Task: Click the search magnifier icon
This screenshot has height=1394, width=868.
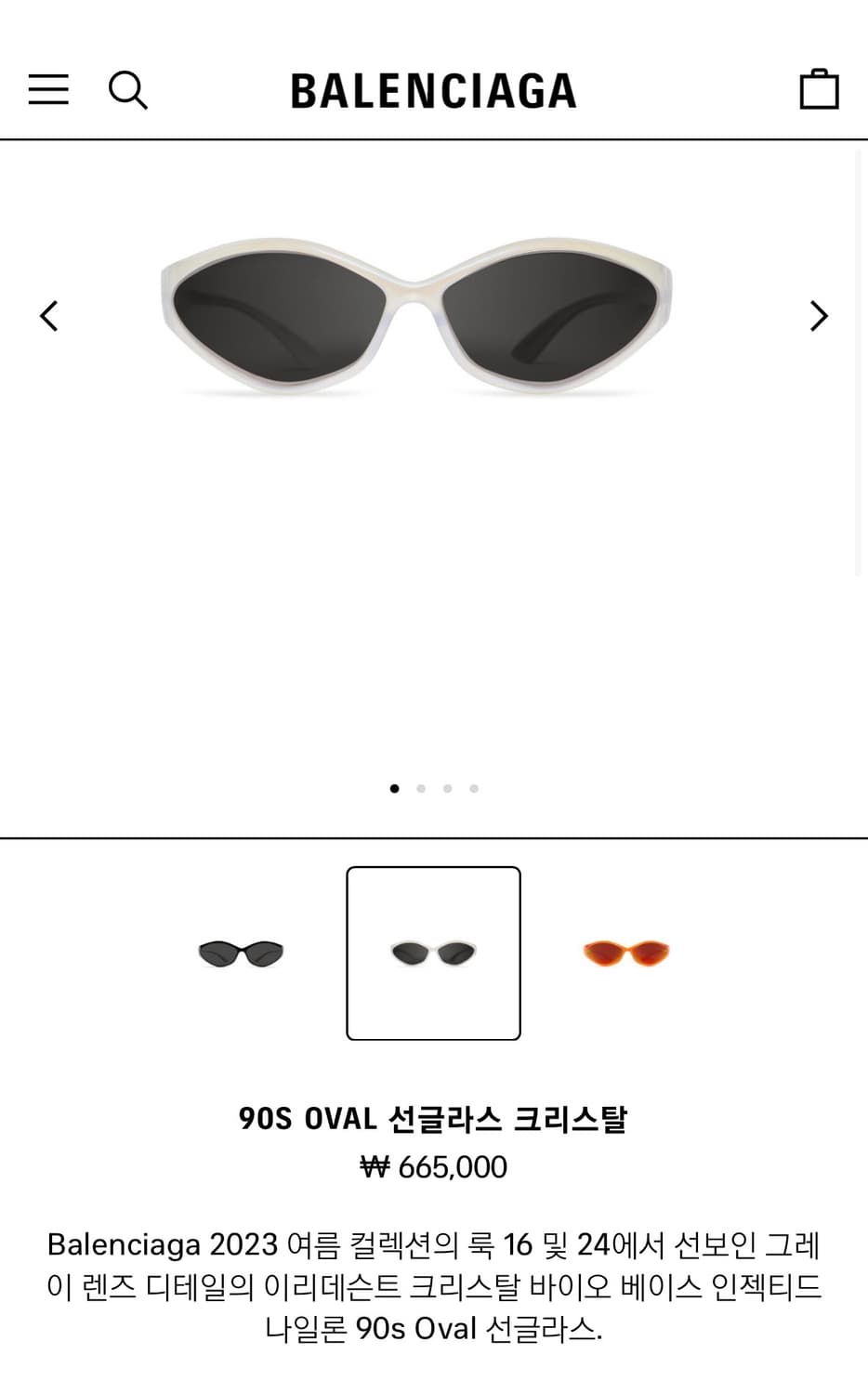Action: 129,89
